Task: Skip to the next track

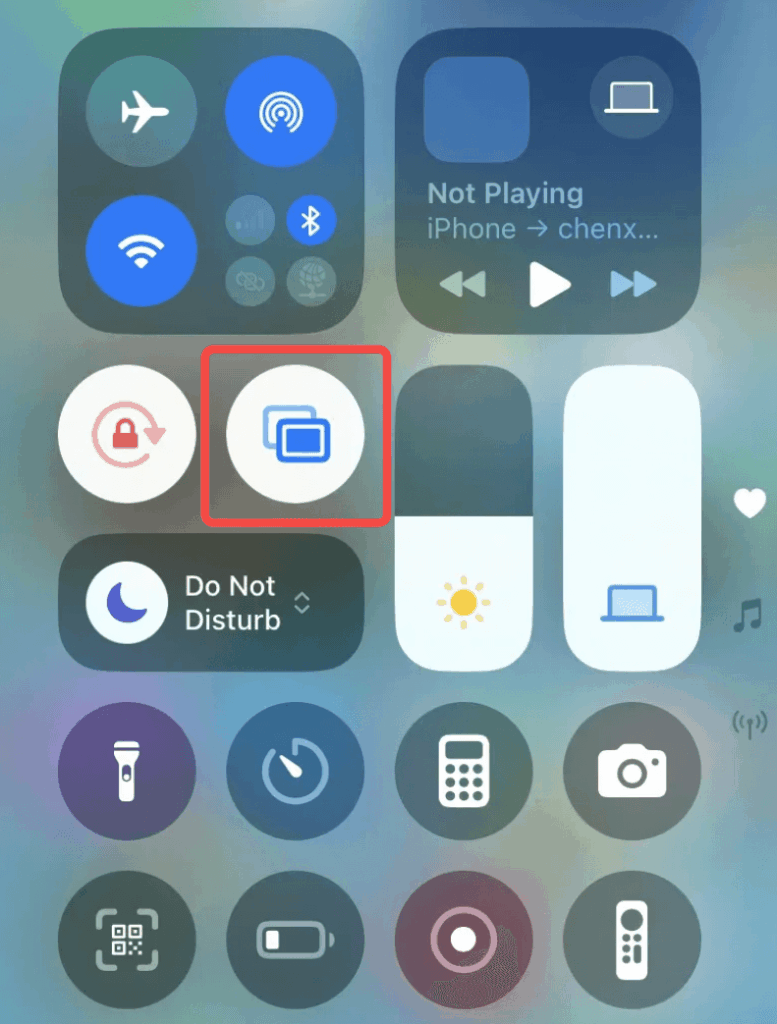Action: (633, 286)
